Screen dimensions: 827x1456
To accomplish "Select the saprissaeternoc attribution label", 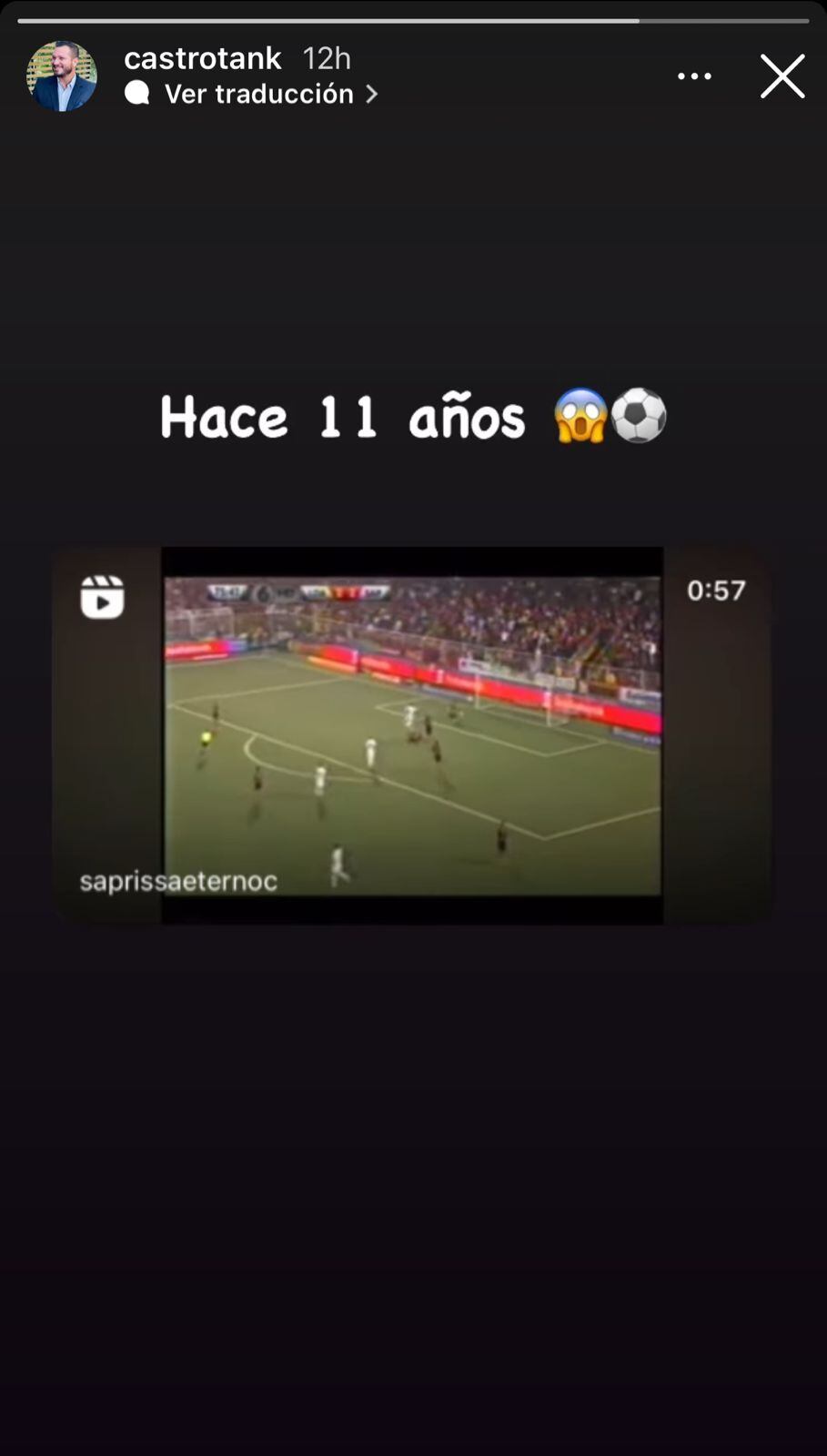I will 178,881.
